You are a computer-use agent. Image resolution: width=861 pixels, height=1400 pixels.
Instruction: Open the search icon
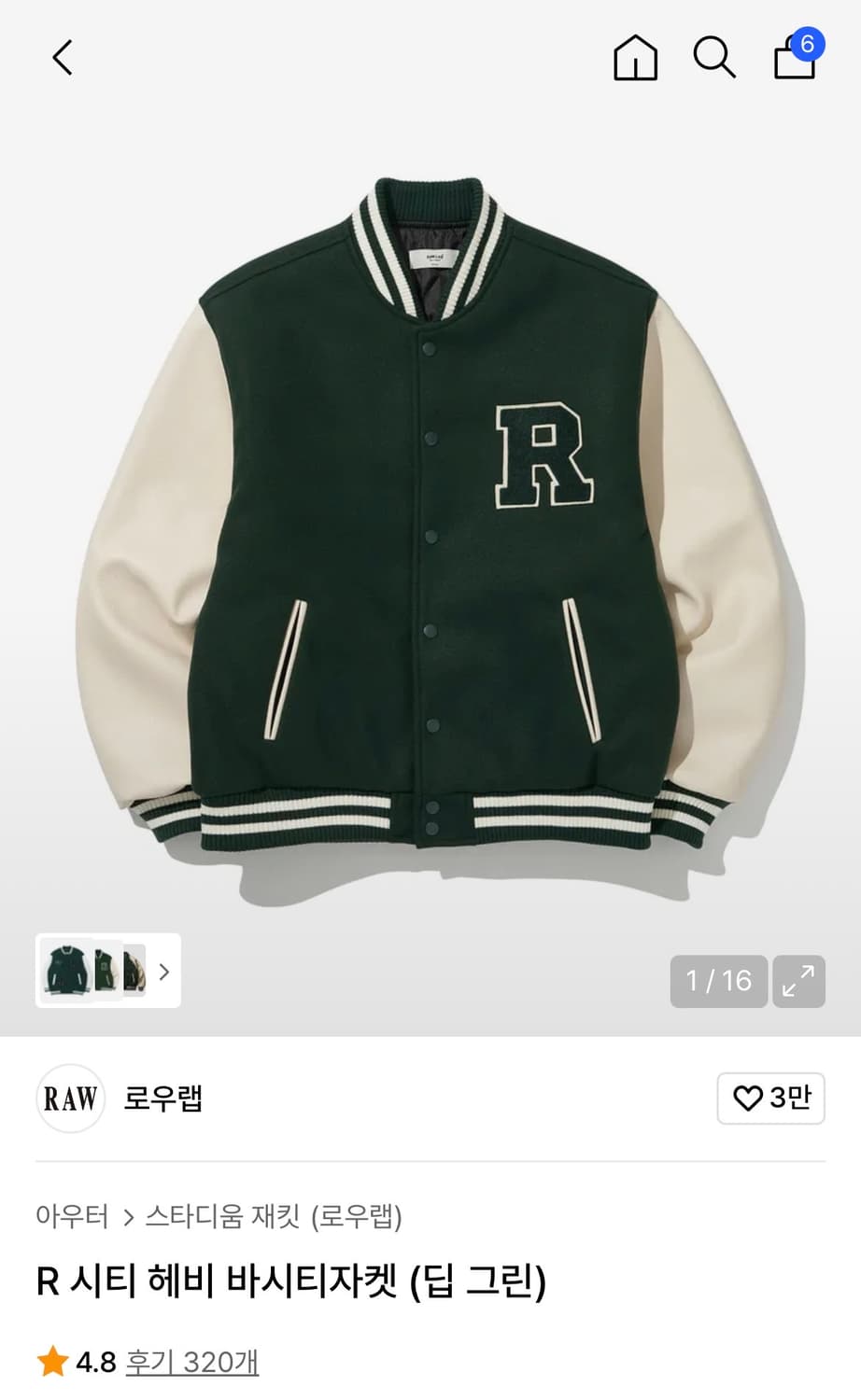coord(714,58)
